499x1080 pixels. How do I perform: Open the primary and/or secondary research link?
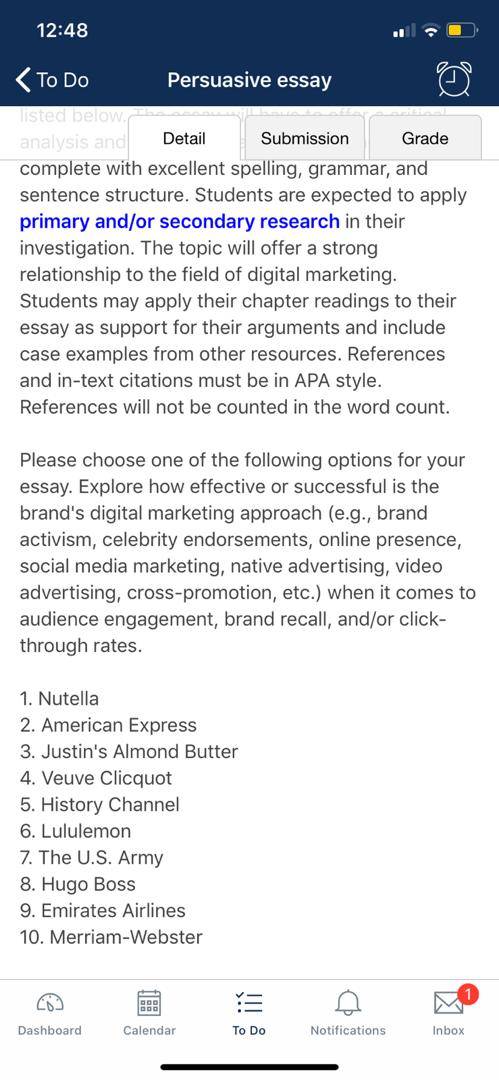179,222
